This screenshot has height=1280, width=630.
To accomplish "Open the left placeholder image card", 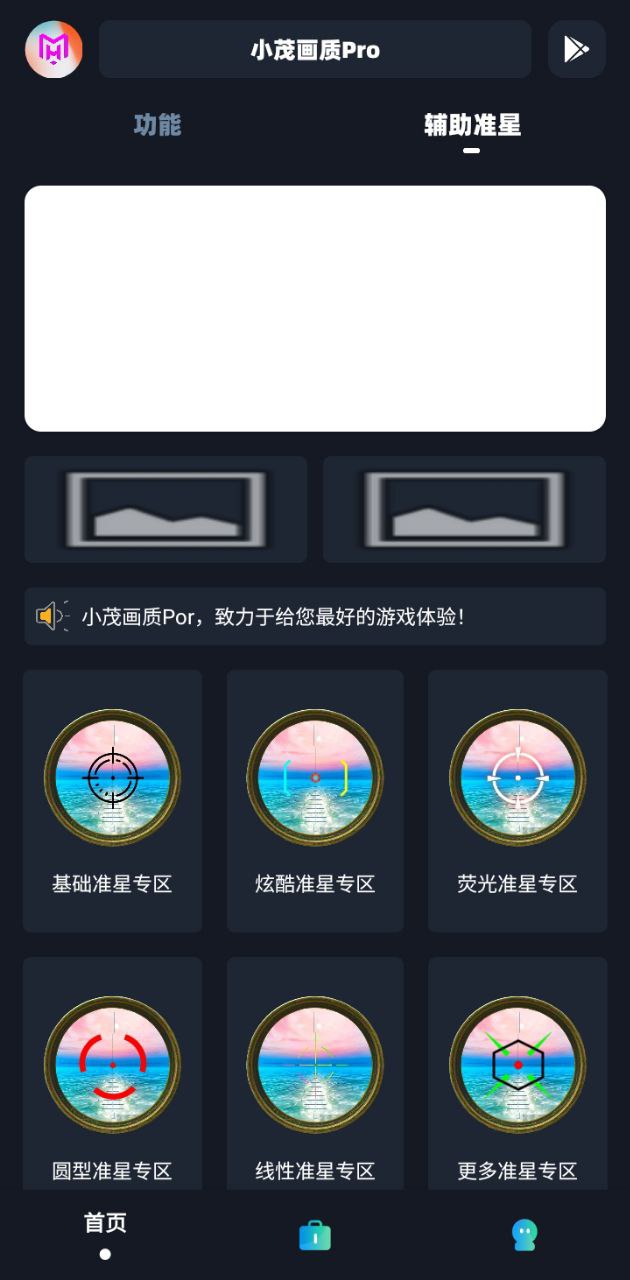I will tap(165, 509).
